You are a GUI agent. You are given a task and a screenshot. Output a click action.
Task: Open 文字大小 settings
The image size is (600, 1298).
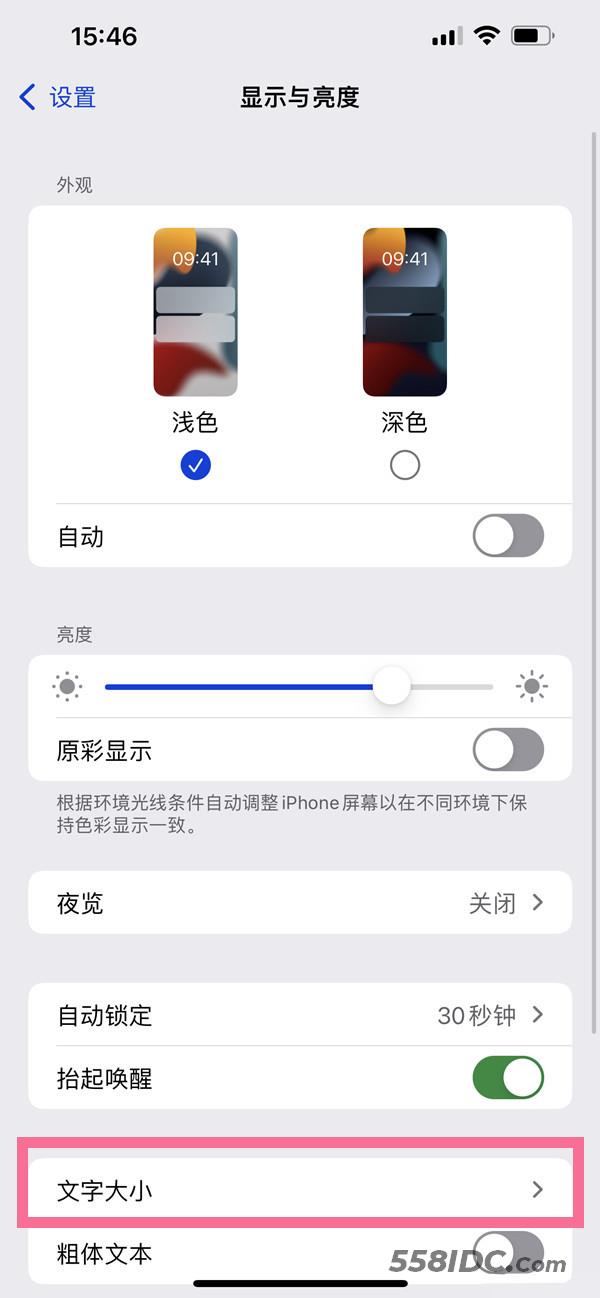point(300,1190)
